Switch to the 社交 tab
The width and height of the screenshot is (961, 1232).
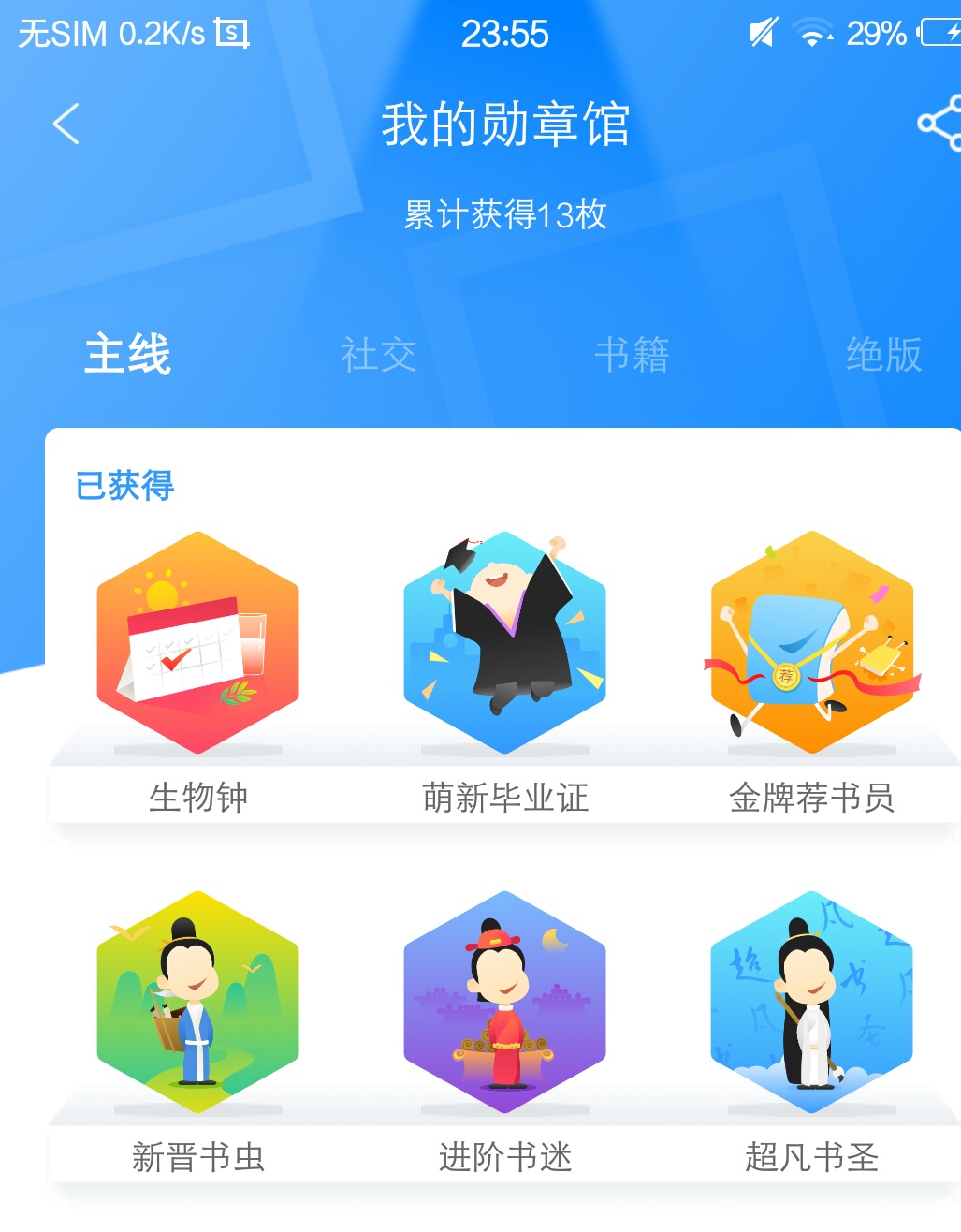[x=378, y=355]
